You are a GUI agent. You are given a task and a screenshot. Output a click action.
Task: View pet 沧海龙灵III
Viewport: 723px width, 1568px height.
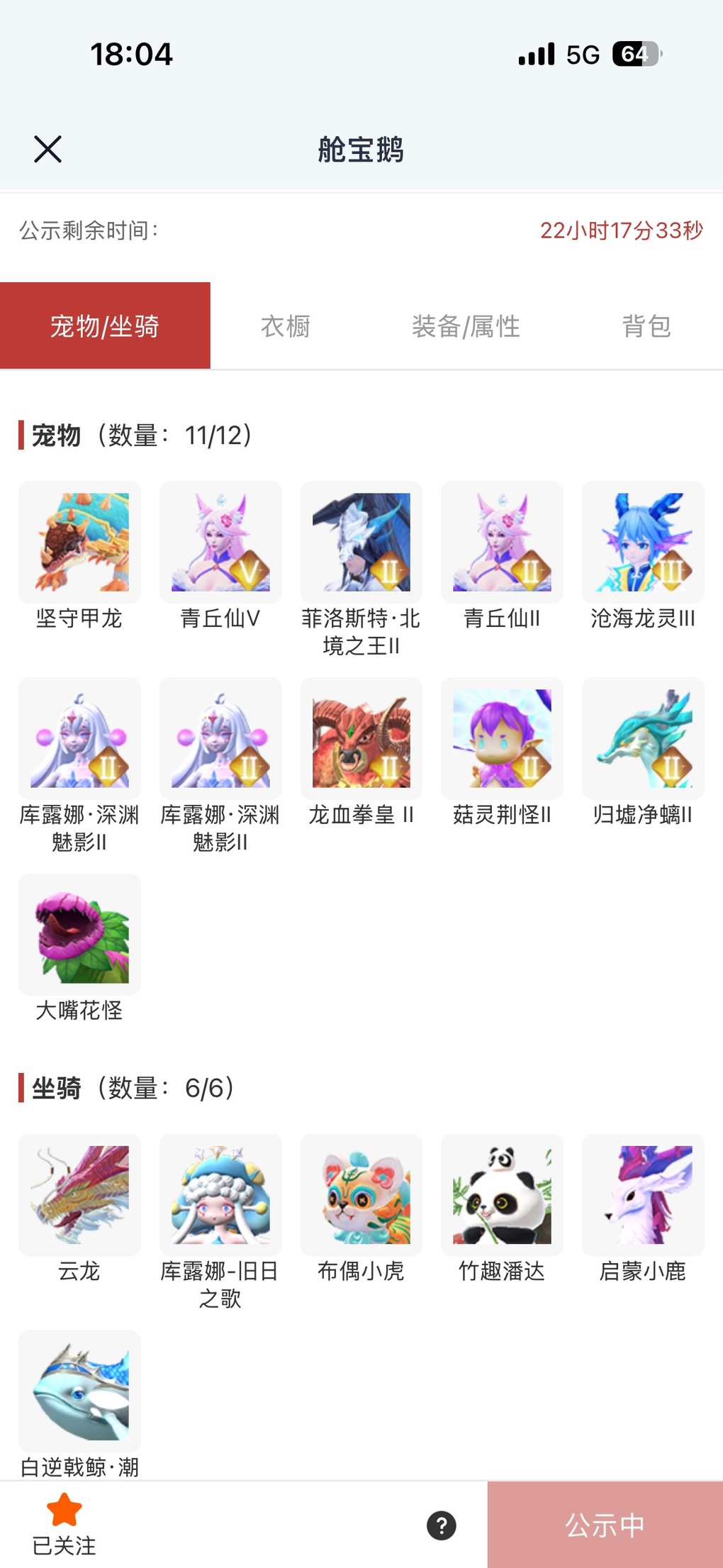click(643, 543)
